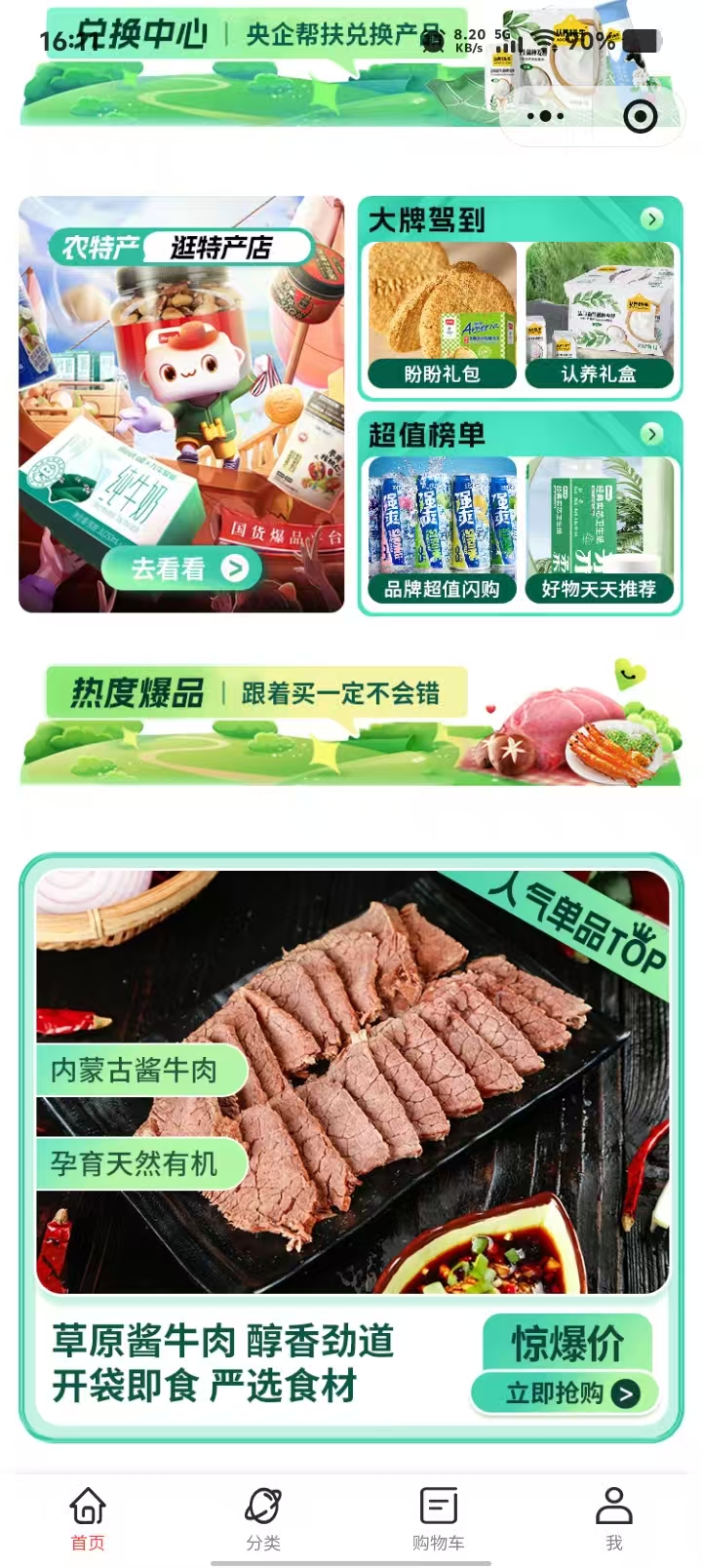This screenshot has width=702, height=1568.
Task: Open the 内蒙古酱牛肉 product card
Action: [353, 1080]
